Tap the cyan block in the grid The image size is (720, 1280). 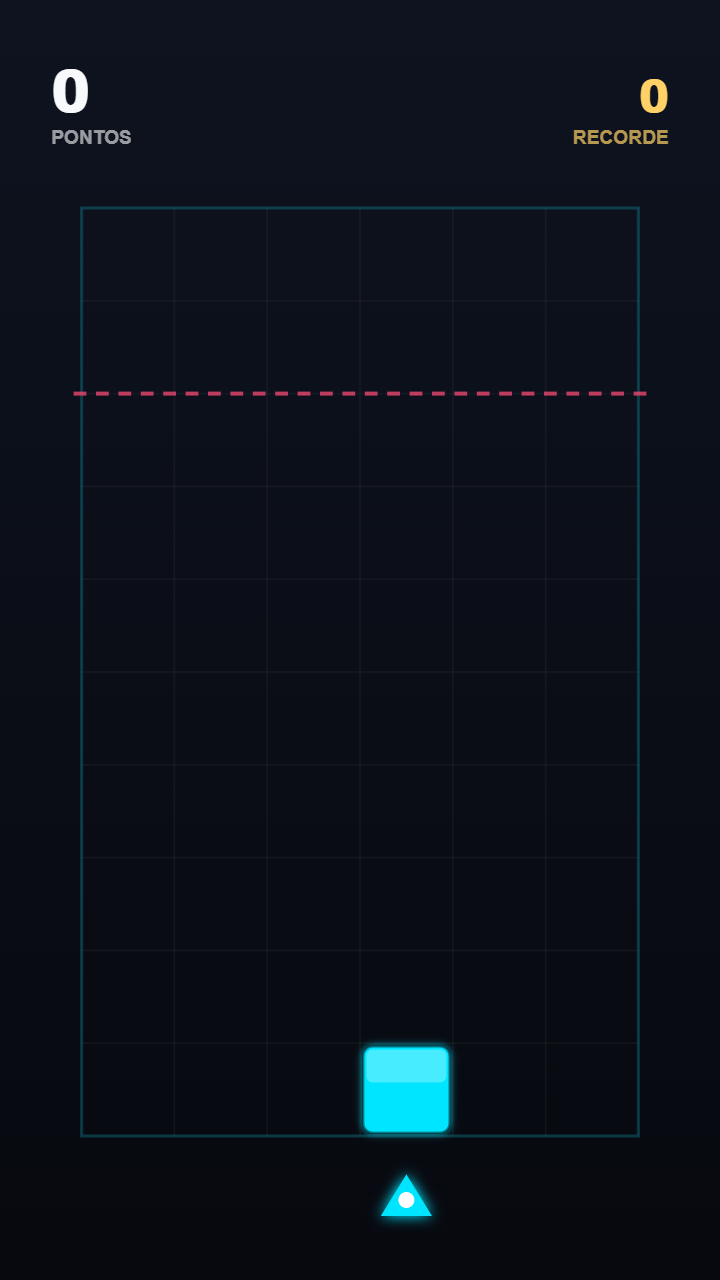tap(406, 1089)
